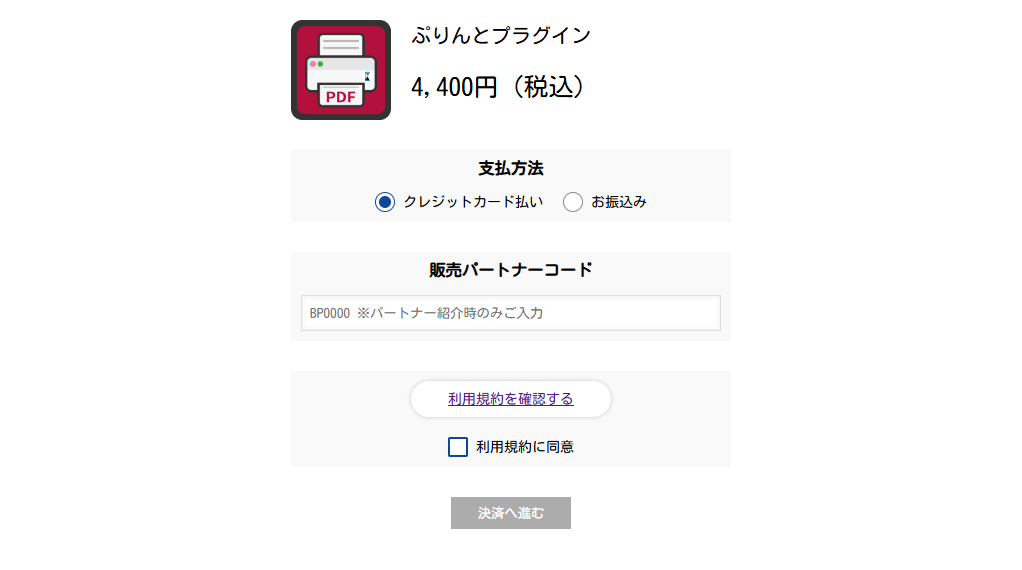
Task: Tap 決済へ進む button
Action: [510, 513]
